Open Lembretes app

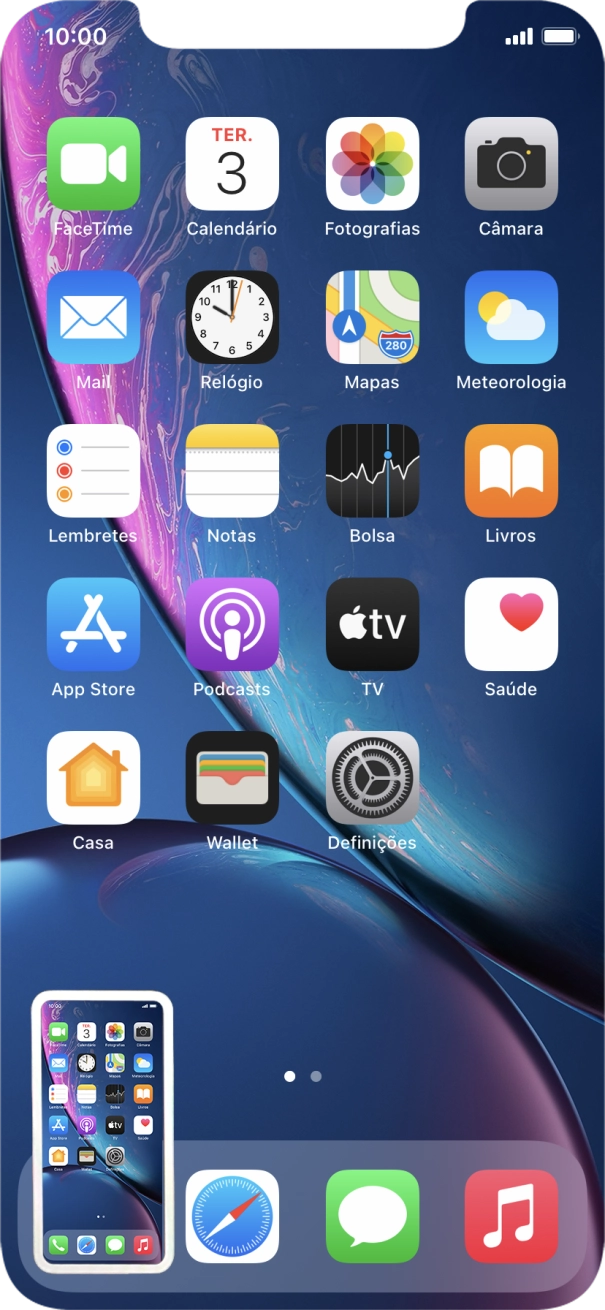coord(93,471)
